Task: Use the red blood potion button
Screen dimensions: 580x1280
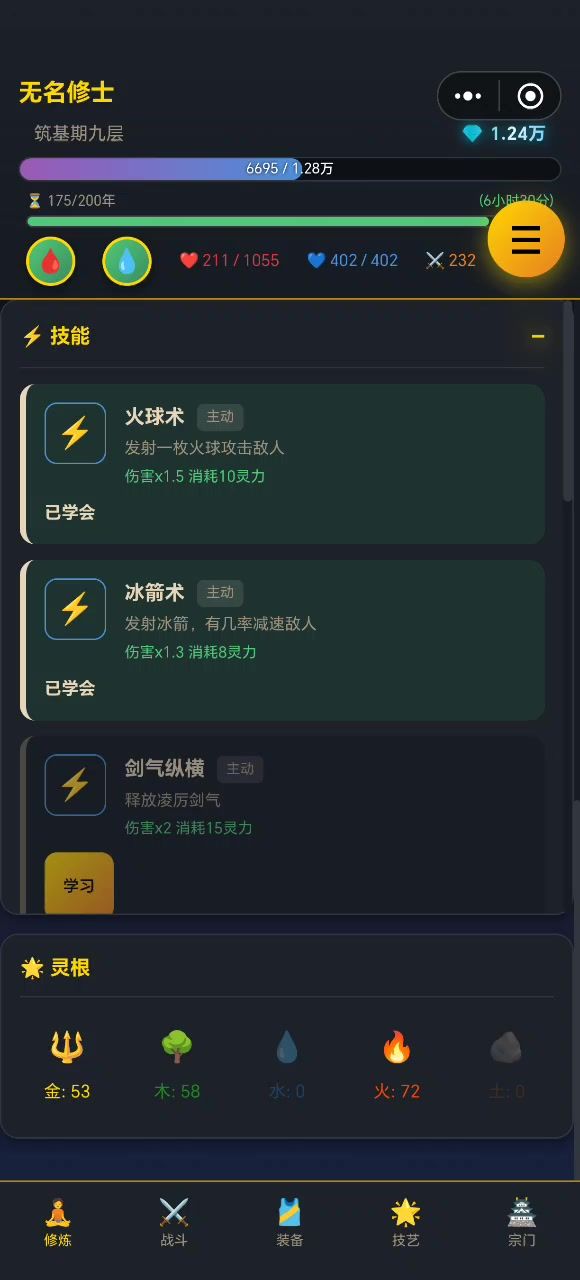Action: click(x=50, y=261)
